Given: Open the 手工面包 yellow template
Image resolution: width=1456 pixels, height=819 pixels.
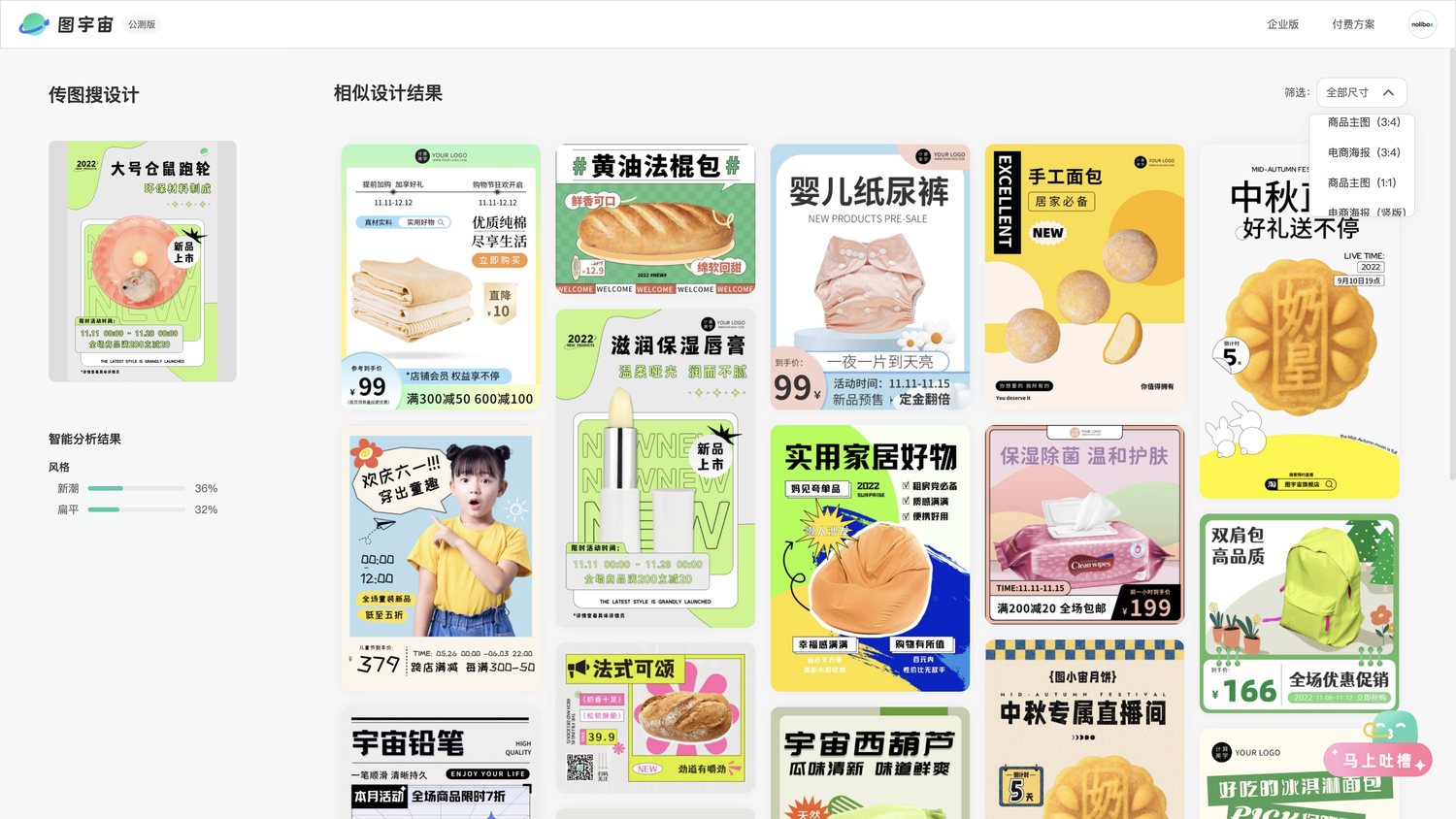Looking at the screenshot, I should click(x=1084, y=277).
